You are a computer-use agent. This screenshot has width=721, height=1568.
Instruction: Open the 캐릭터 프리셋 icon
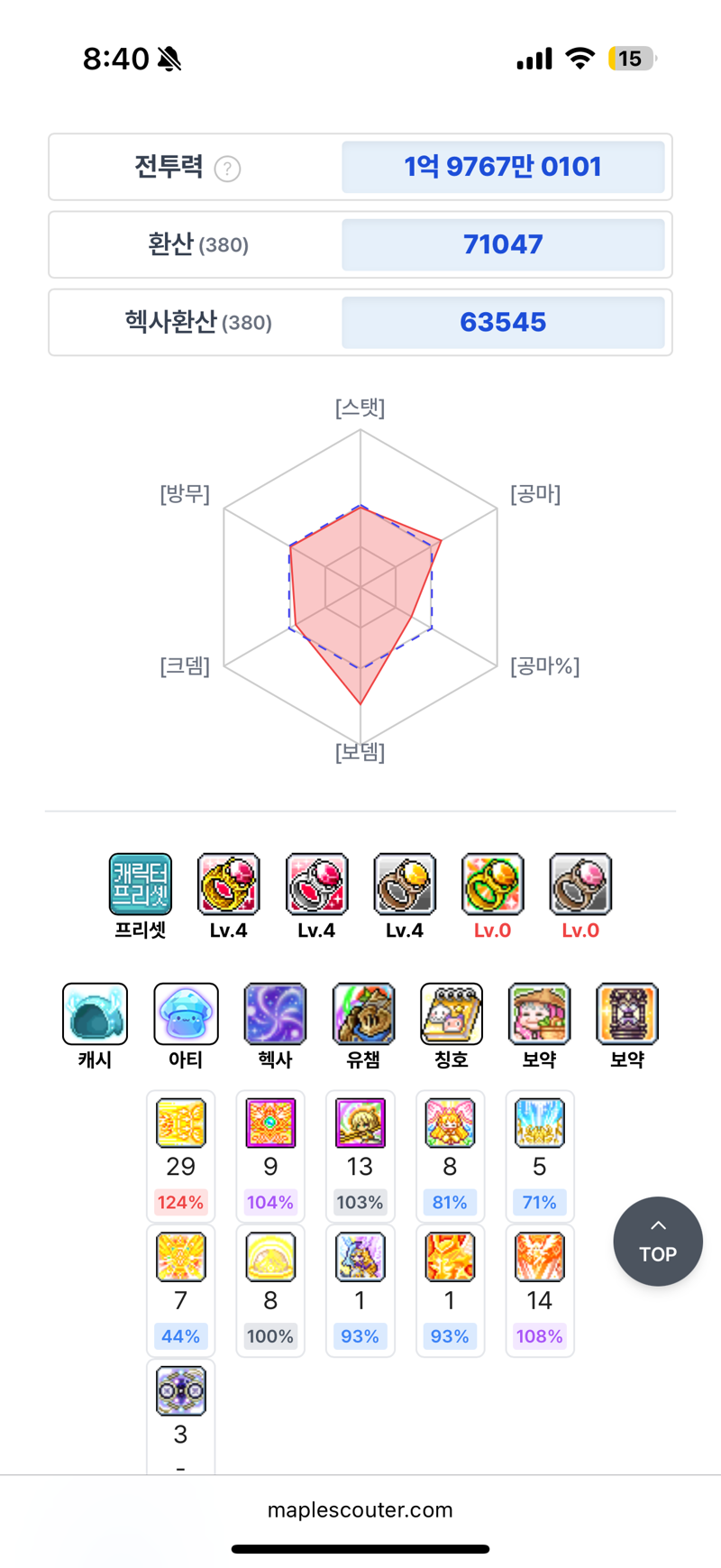point(141,884)
